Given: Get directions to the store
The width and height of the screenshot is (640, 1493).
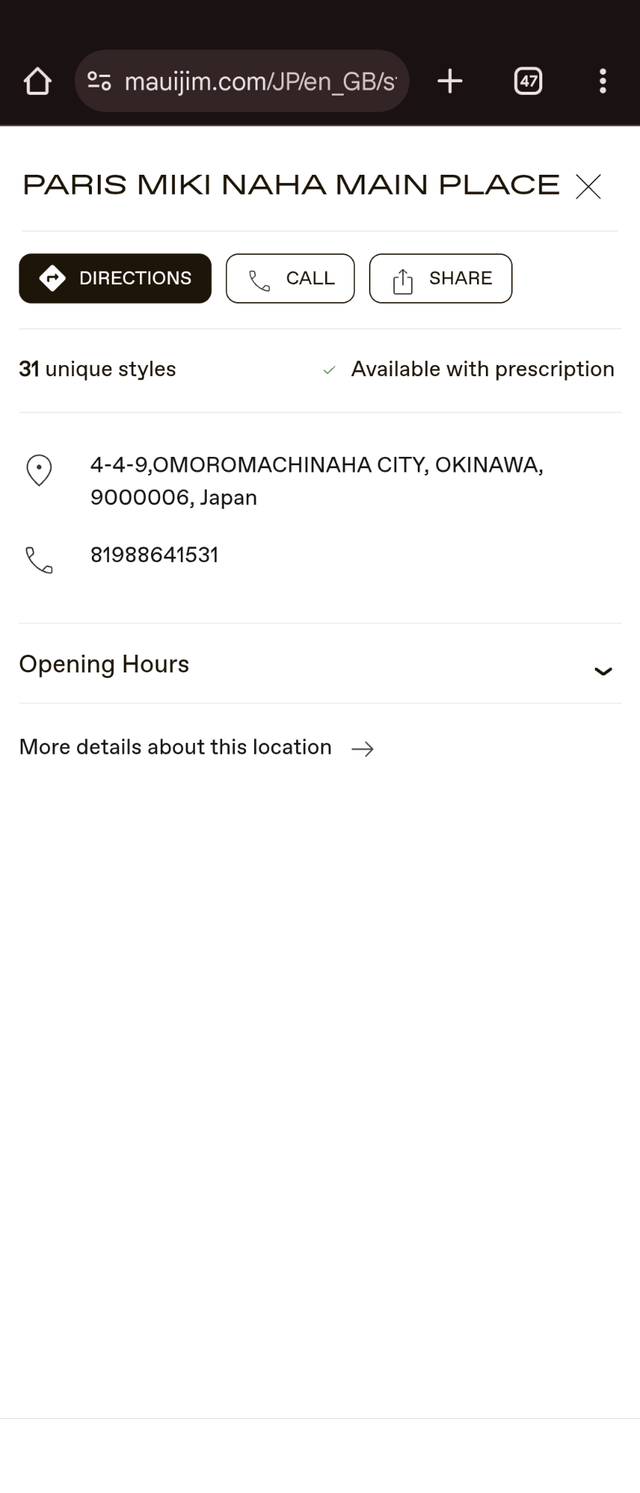Looking at the screenshot, I should tap(115, 278).
